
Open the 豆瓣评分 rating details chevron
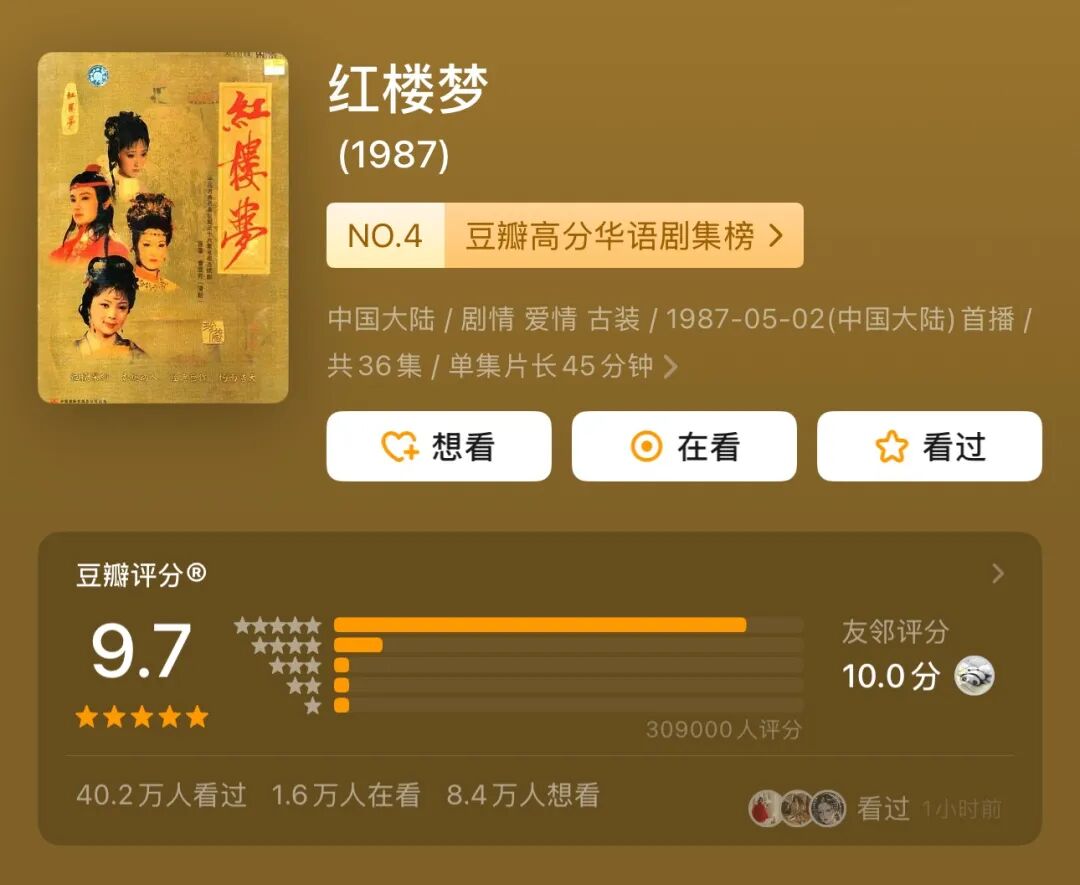997,574
